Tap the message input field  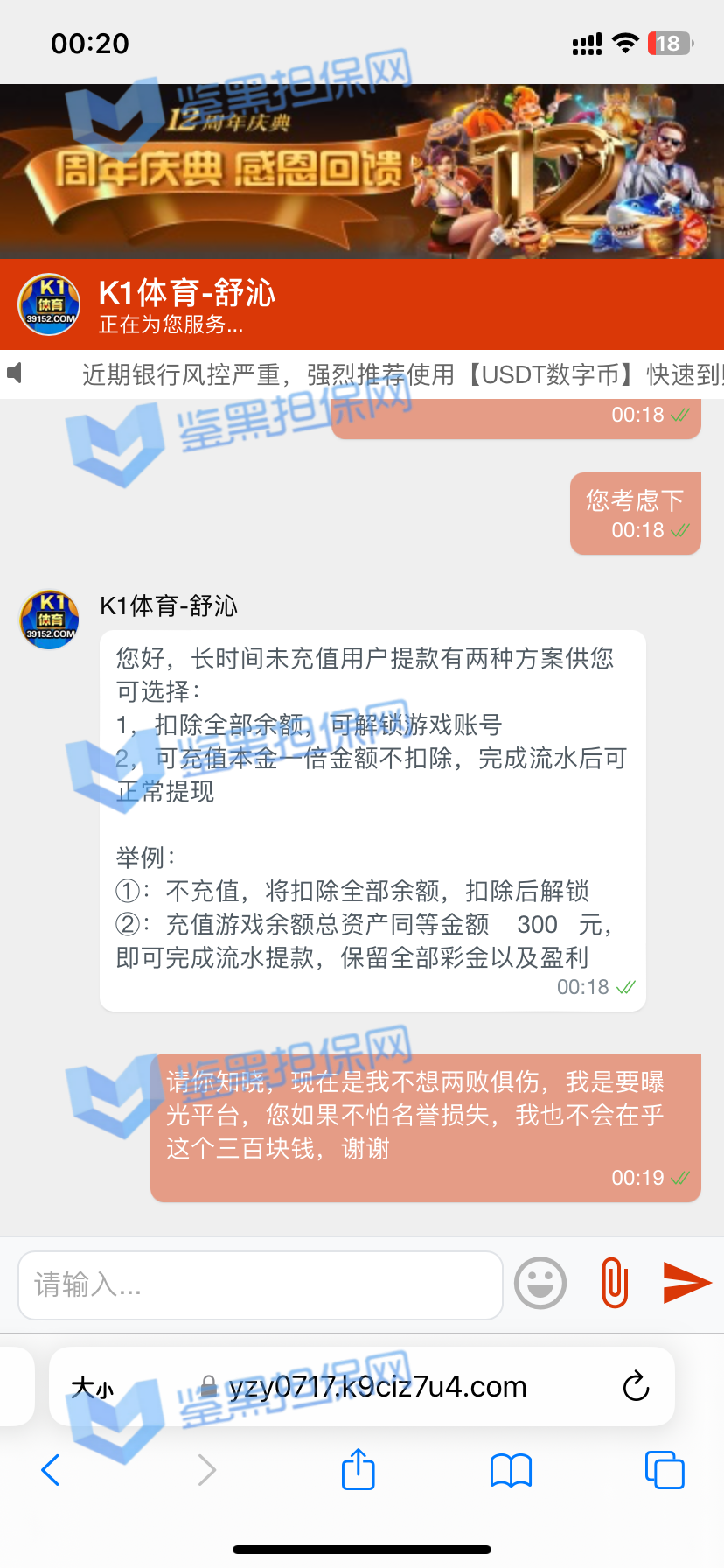click(x=260, y=1284)
